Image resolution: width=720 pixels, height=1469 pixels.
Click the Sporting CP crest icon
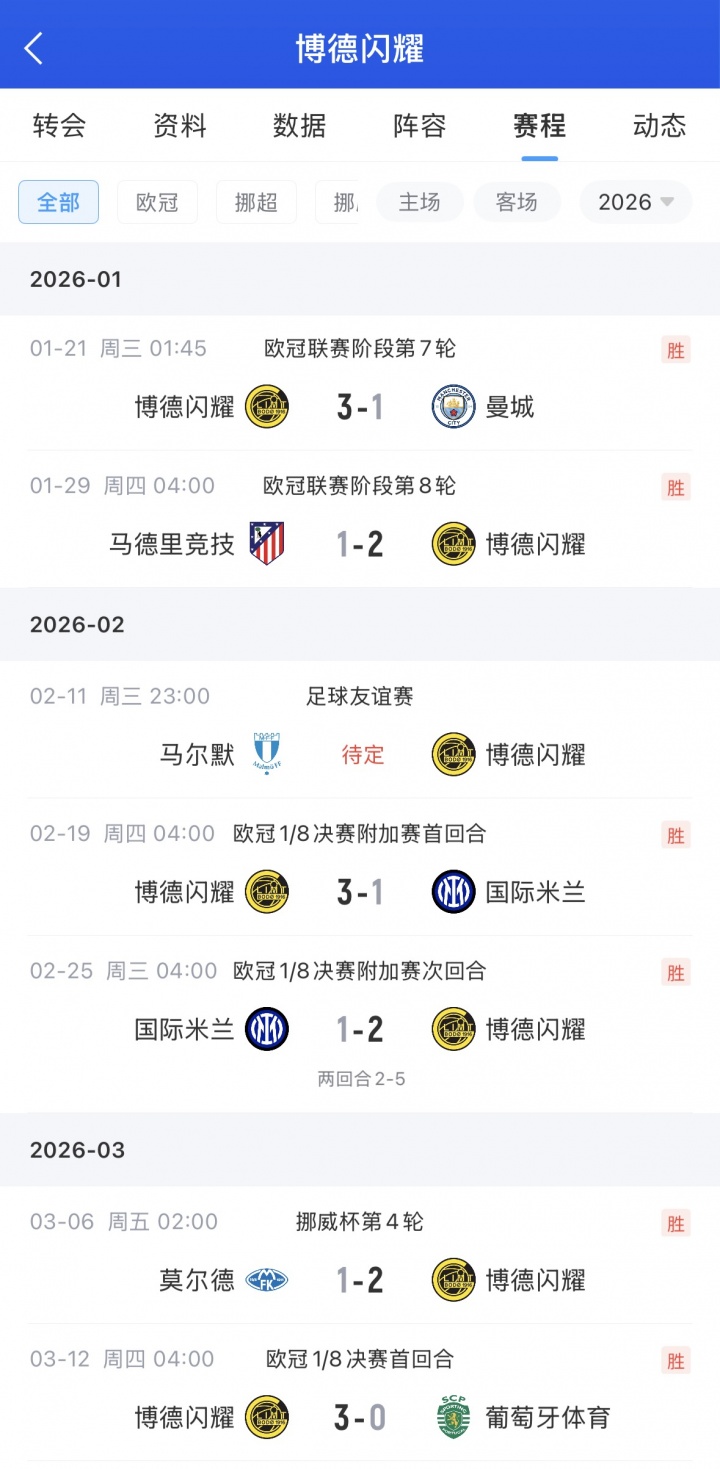[x=452, y=1416]
